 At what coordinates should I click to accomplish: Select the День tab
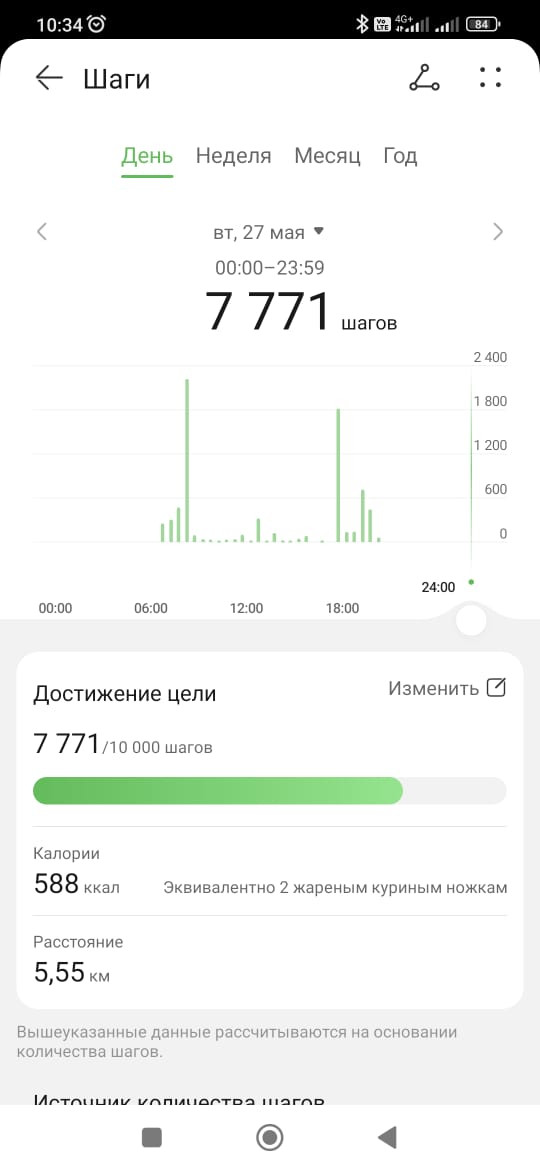(x=148, y=156)
